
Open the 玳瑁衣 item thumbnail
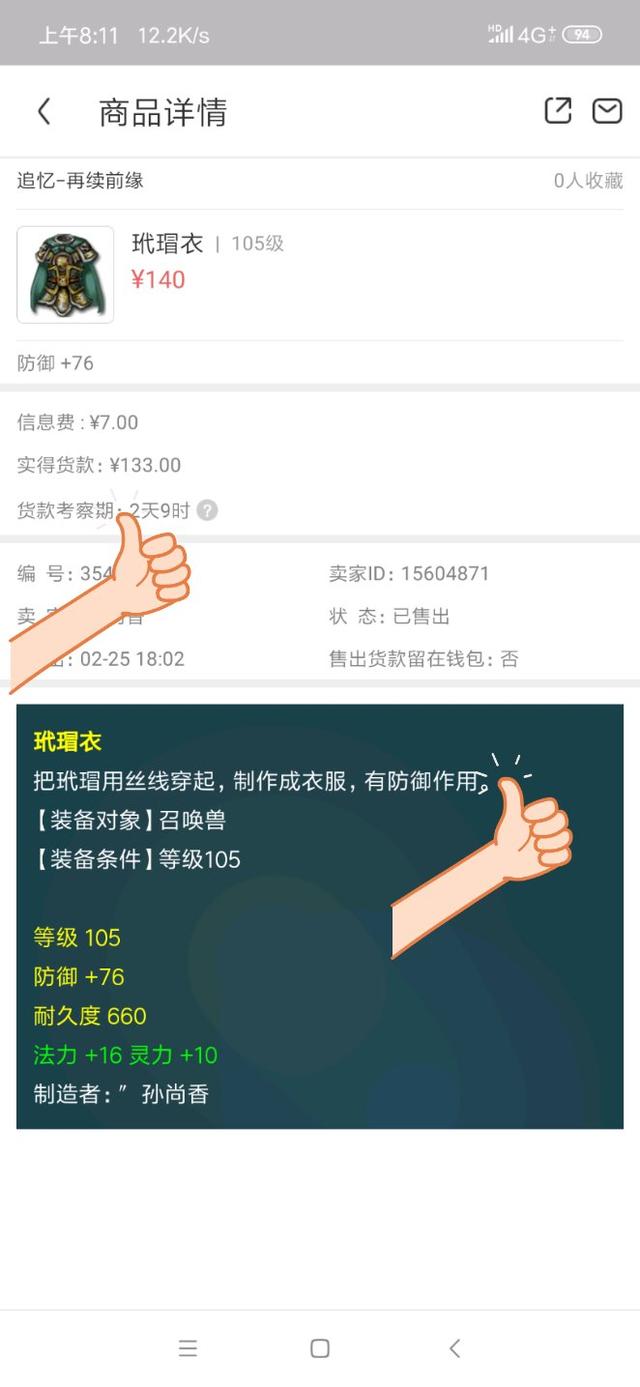point(65,275)
